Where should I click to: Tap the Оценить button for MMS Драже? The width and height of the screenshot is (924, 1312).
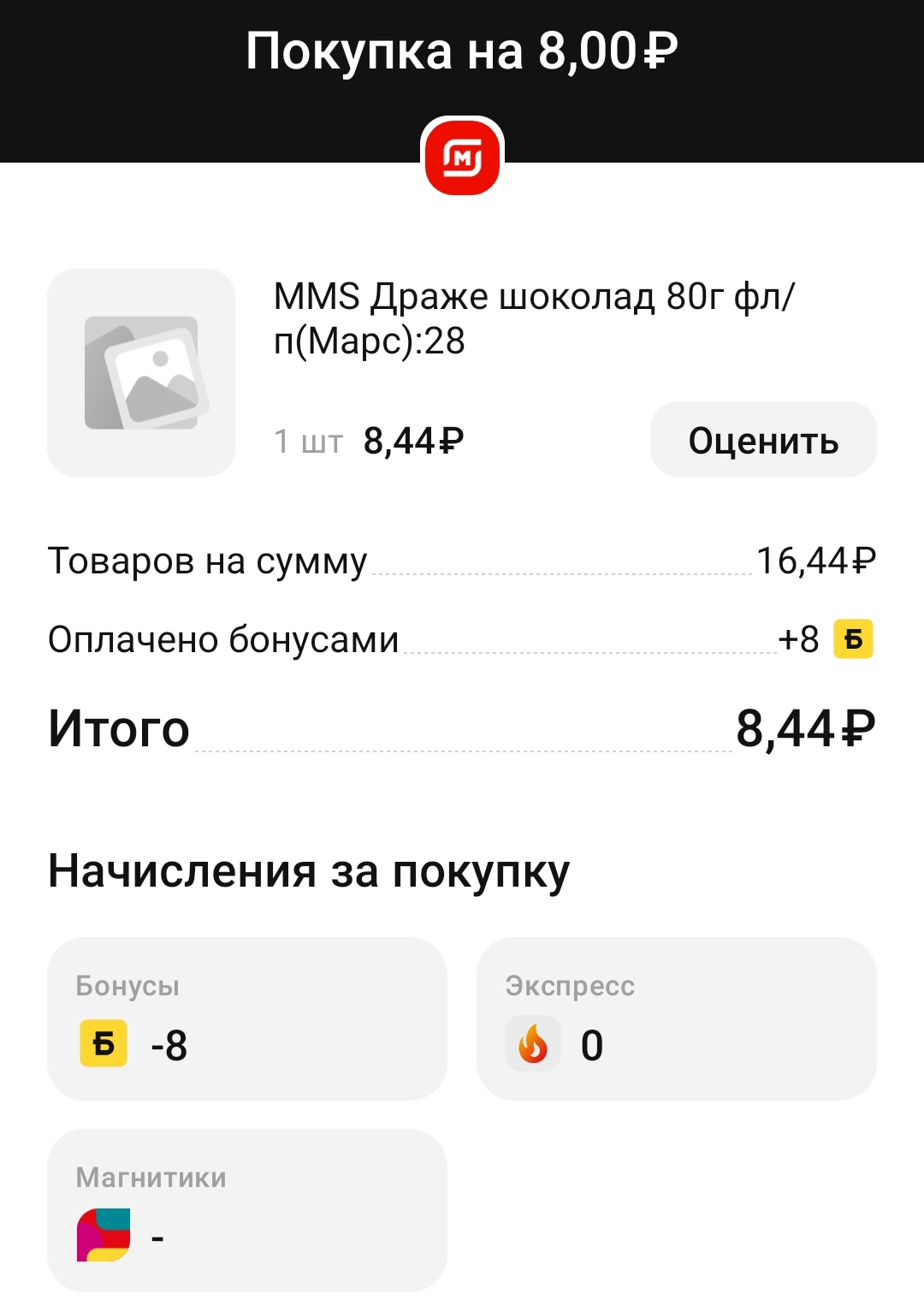(x=763, y=439)
